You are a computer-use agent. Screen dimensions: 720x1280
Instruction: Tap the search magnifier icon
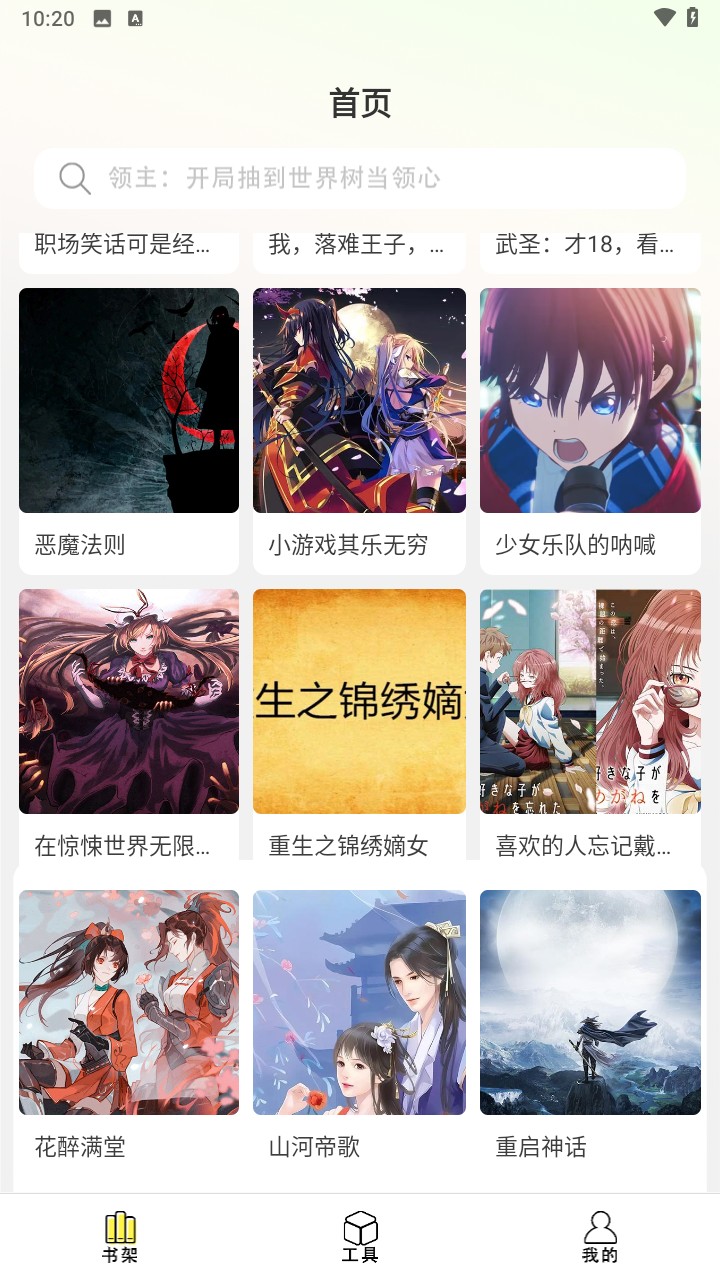pyautogui.click(x=74, y=177)
